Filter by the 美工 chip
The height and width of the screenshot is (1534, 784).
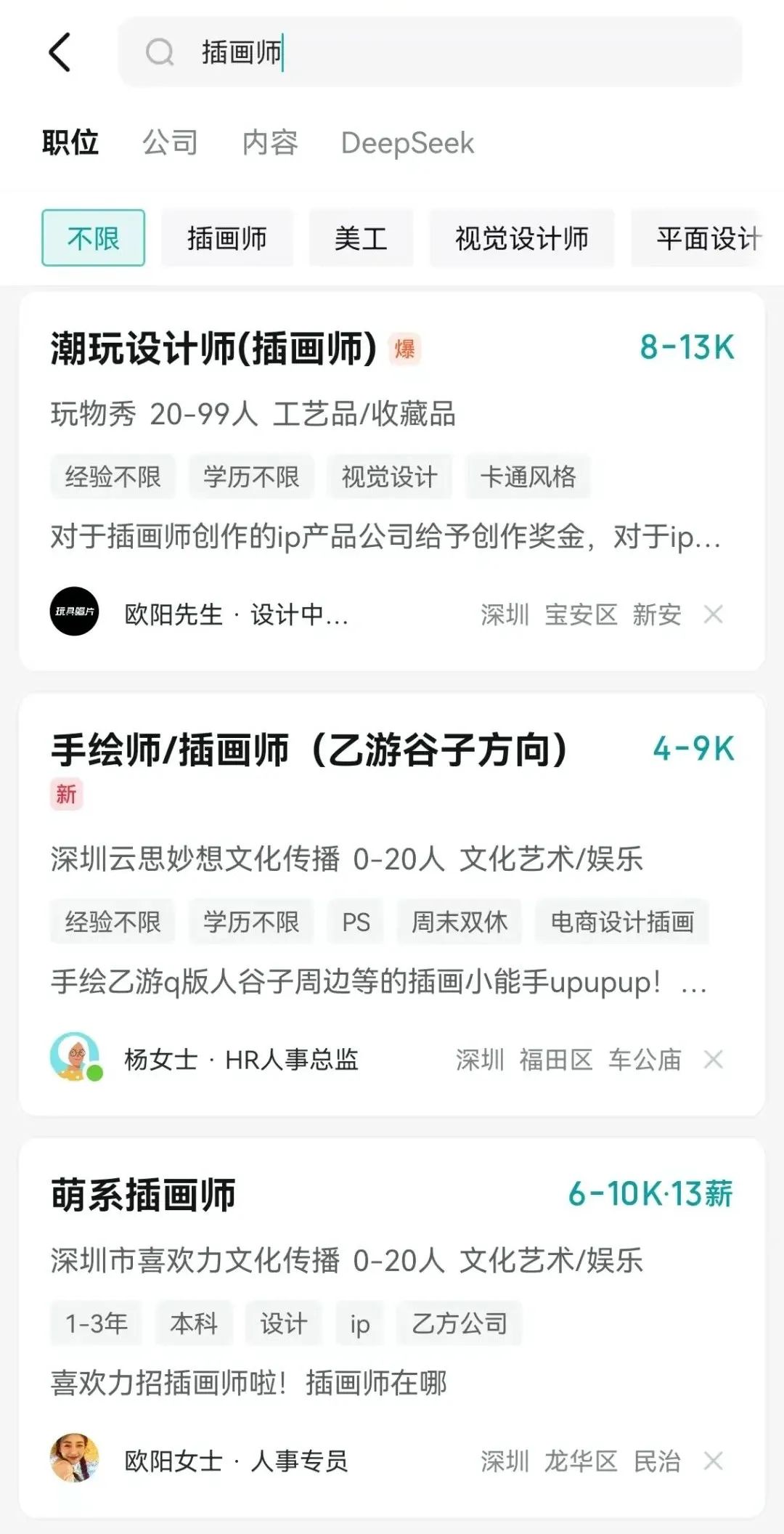[361, 238]
